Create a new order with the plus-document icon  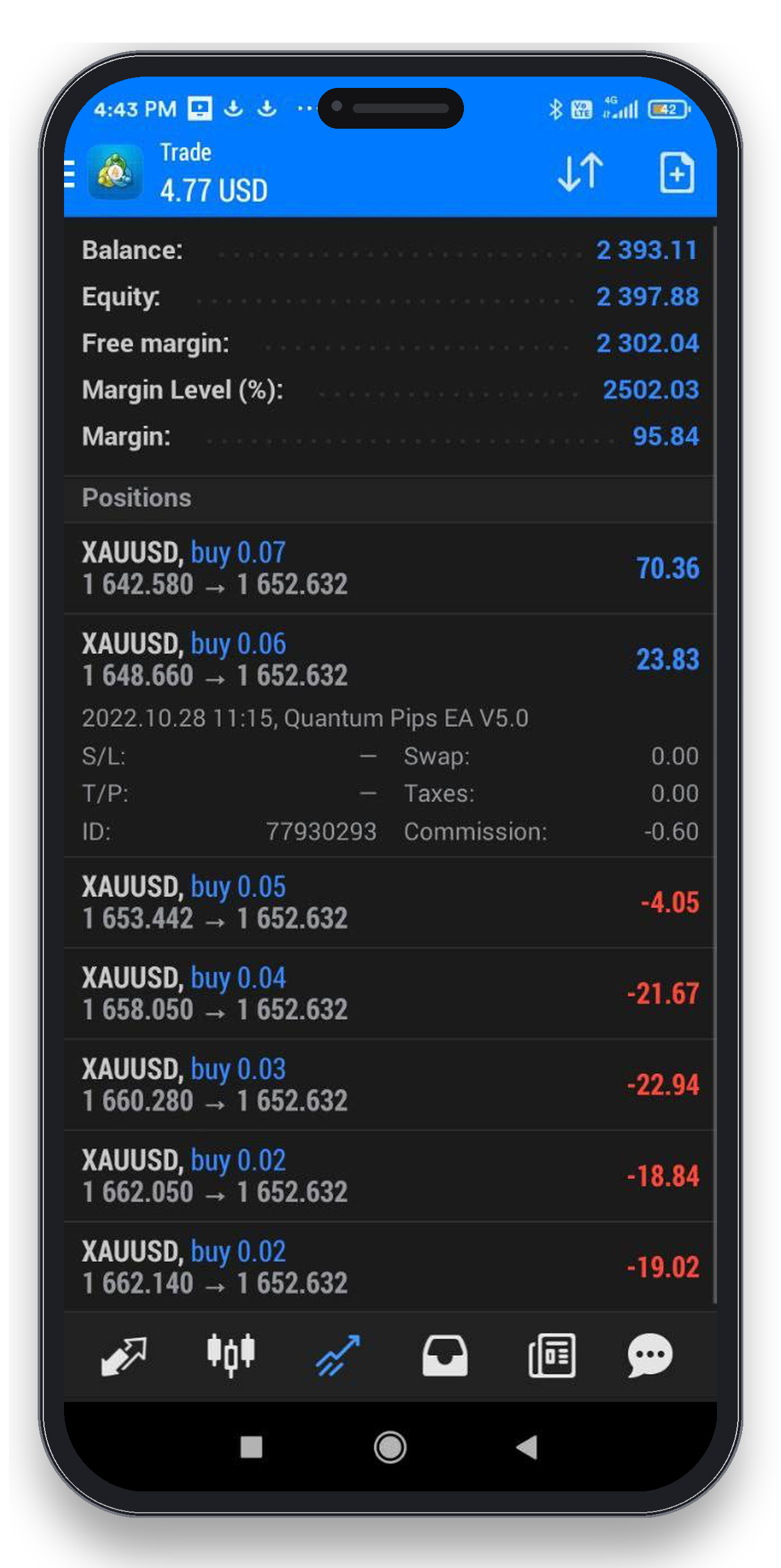point(676,171)
